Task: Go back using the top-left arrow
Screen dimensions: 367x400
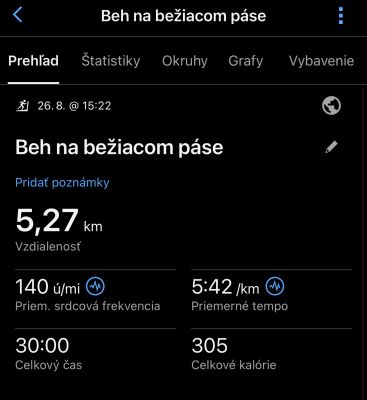Action: point(18,15)
